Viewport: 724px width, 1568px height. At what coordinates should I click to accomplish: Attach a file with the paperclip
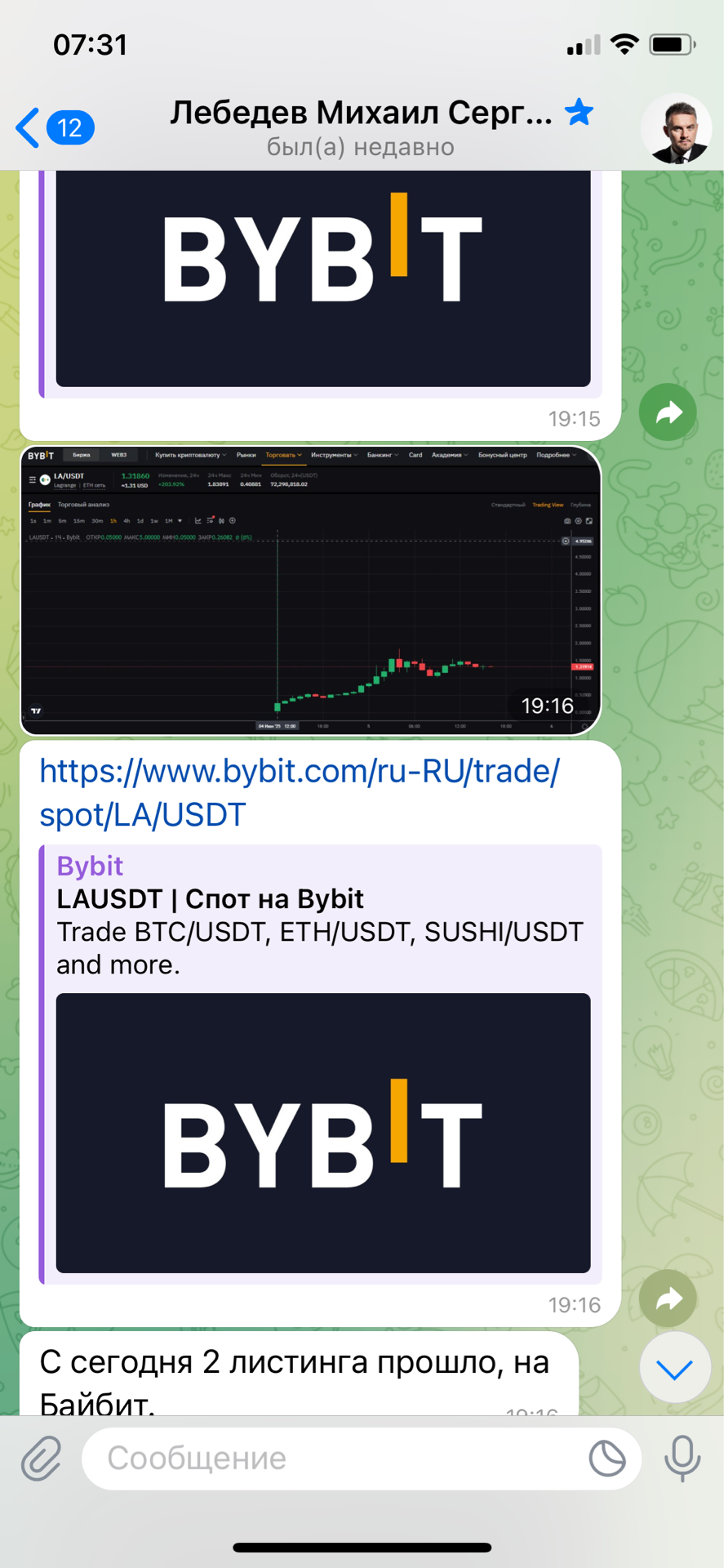tap(42, 1459)
